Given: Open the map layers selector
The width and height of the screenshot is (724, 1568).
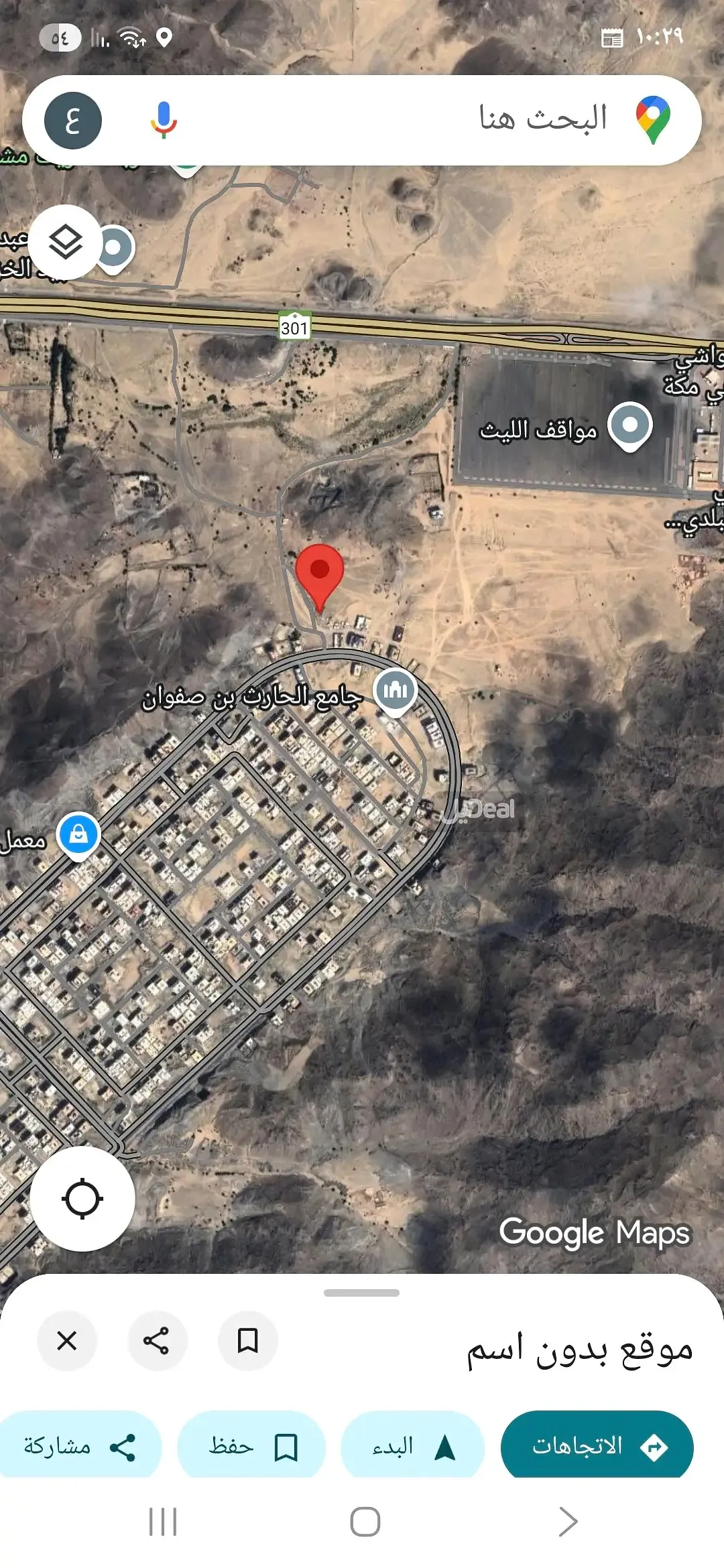Looking at the screenshot, I should coord(65,243).
